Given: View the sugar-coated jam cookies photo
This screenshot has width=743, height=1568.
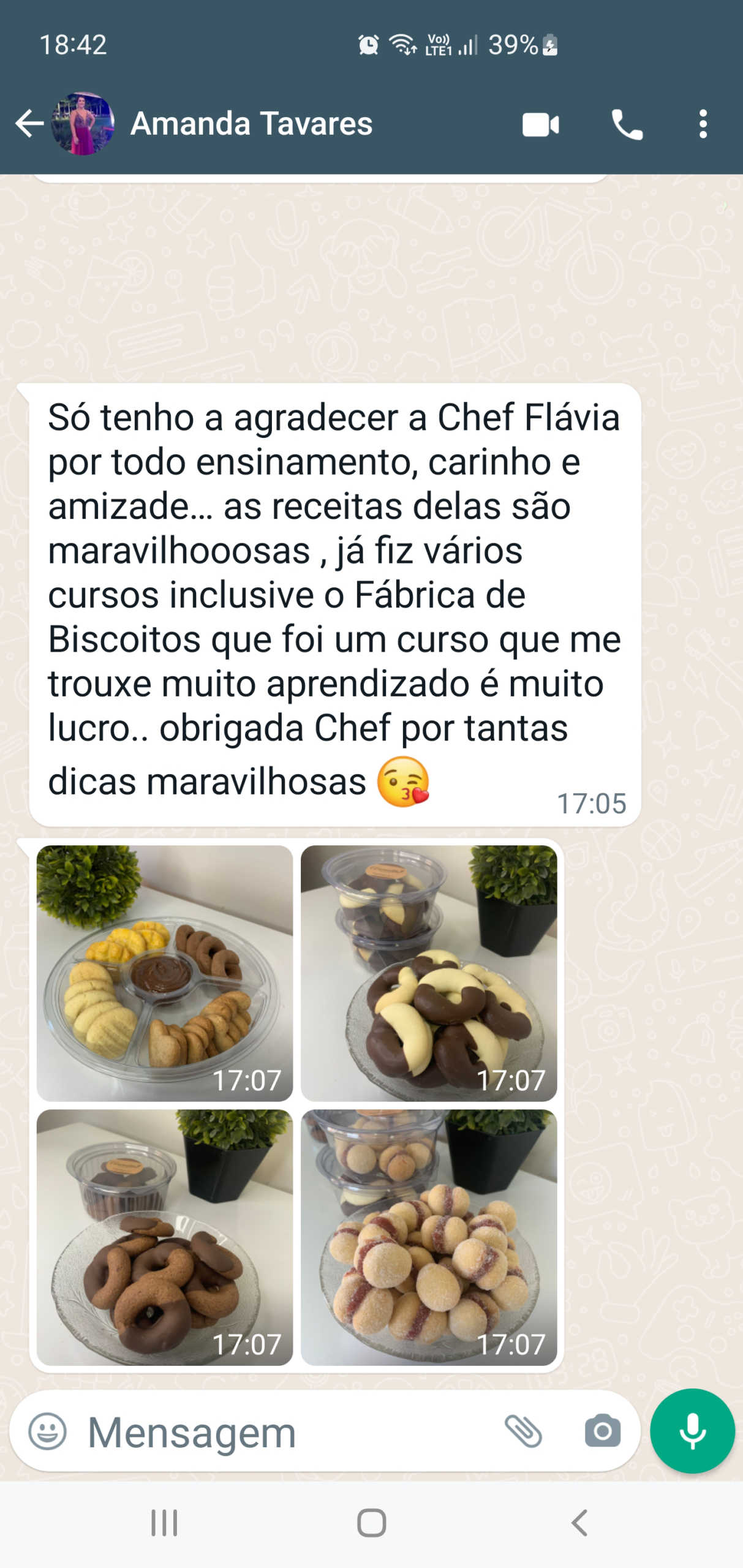Looking at the screenshot, I should point(429,1237).
